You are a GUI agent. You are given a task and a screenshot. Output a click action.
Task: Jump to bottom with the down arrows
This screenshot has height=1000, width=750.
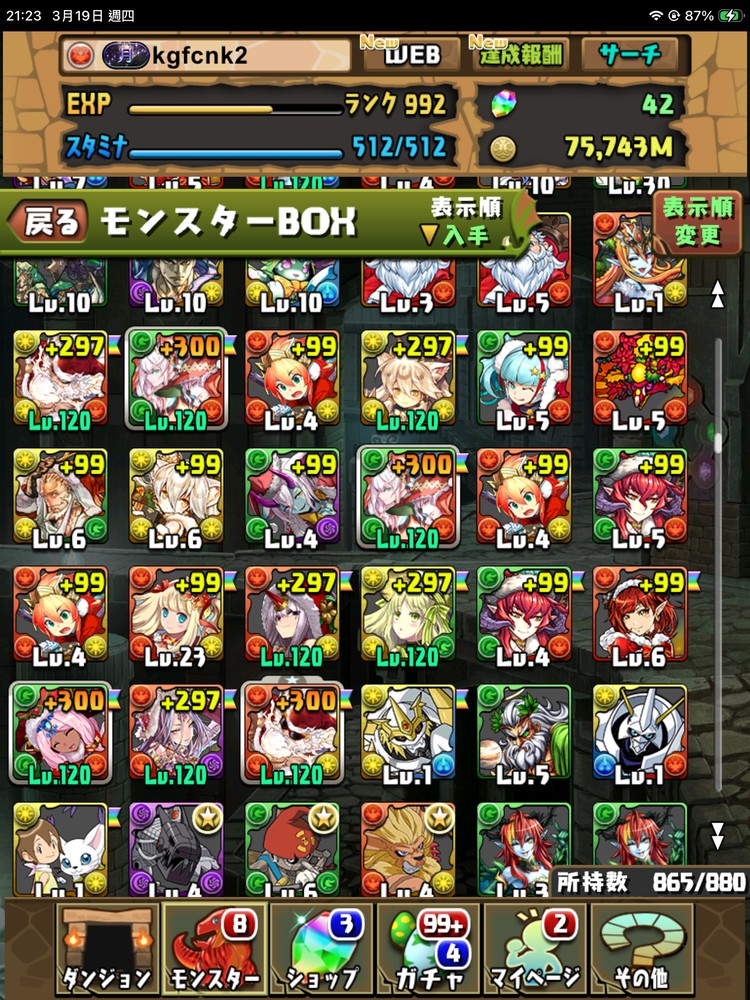(717, 835)
